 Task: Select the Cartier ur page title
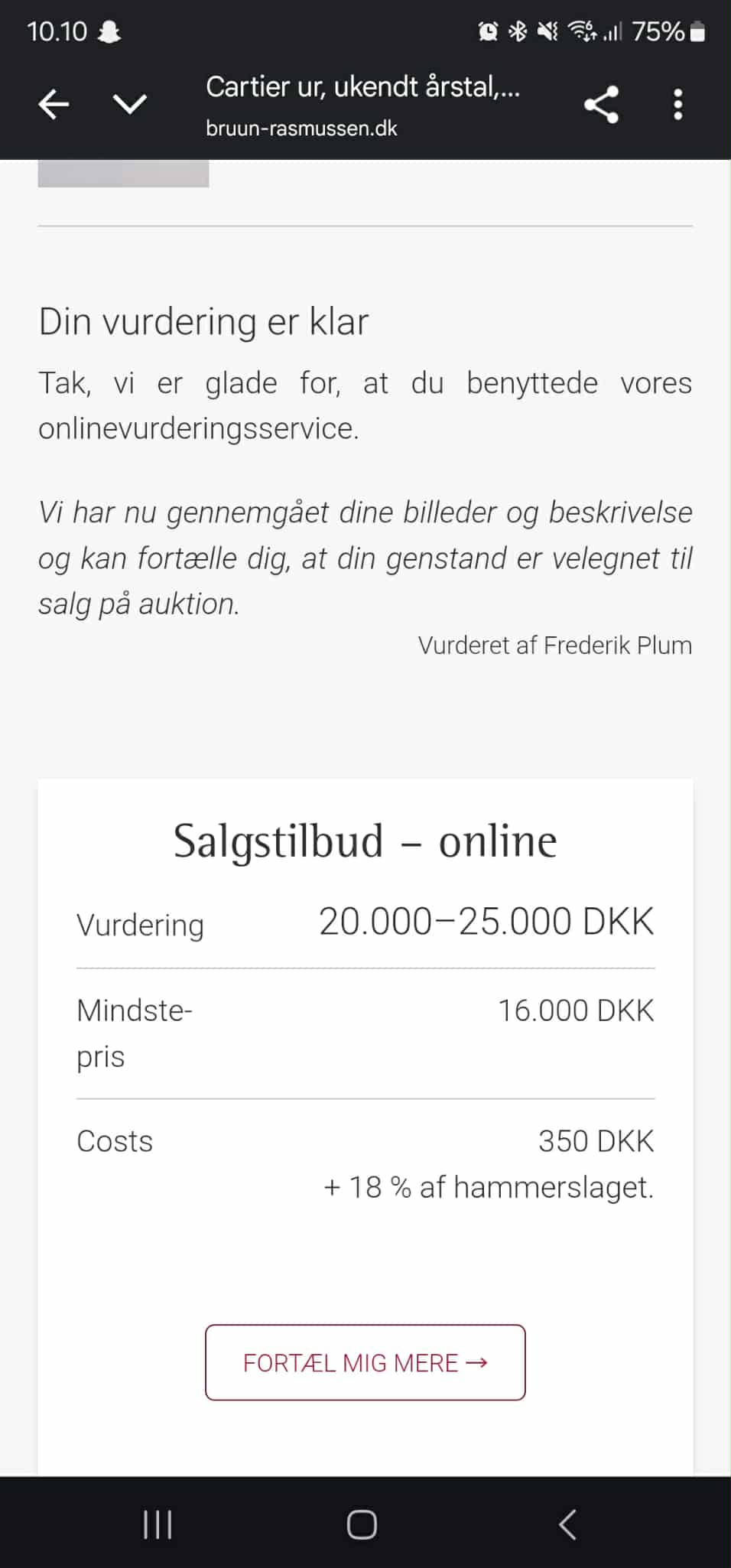[x=364, y=86]
